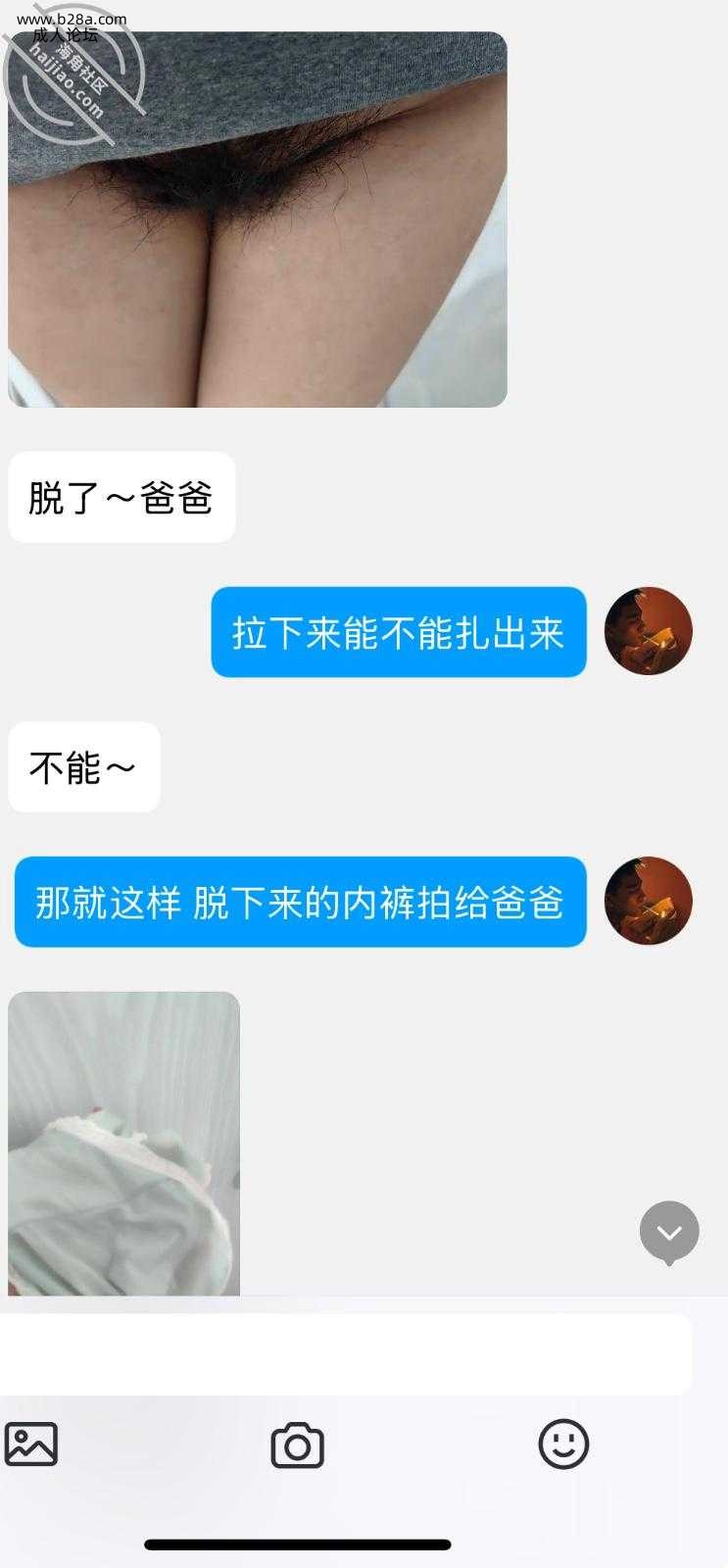The width and height of the screenshot is (728, 1568).
Task: Focus the message text input field
Action: tap(343, 1353)
